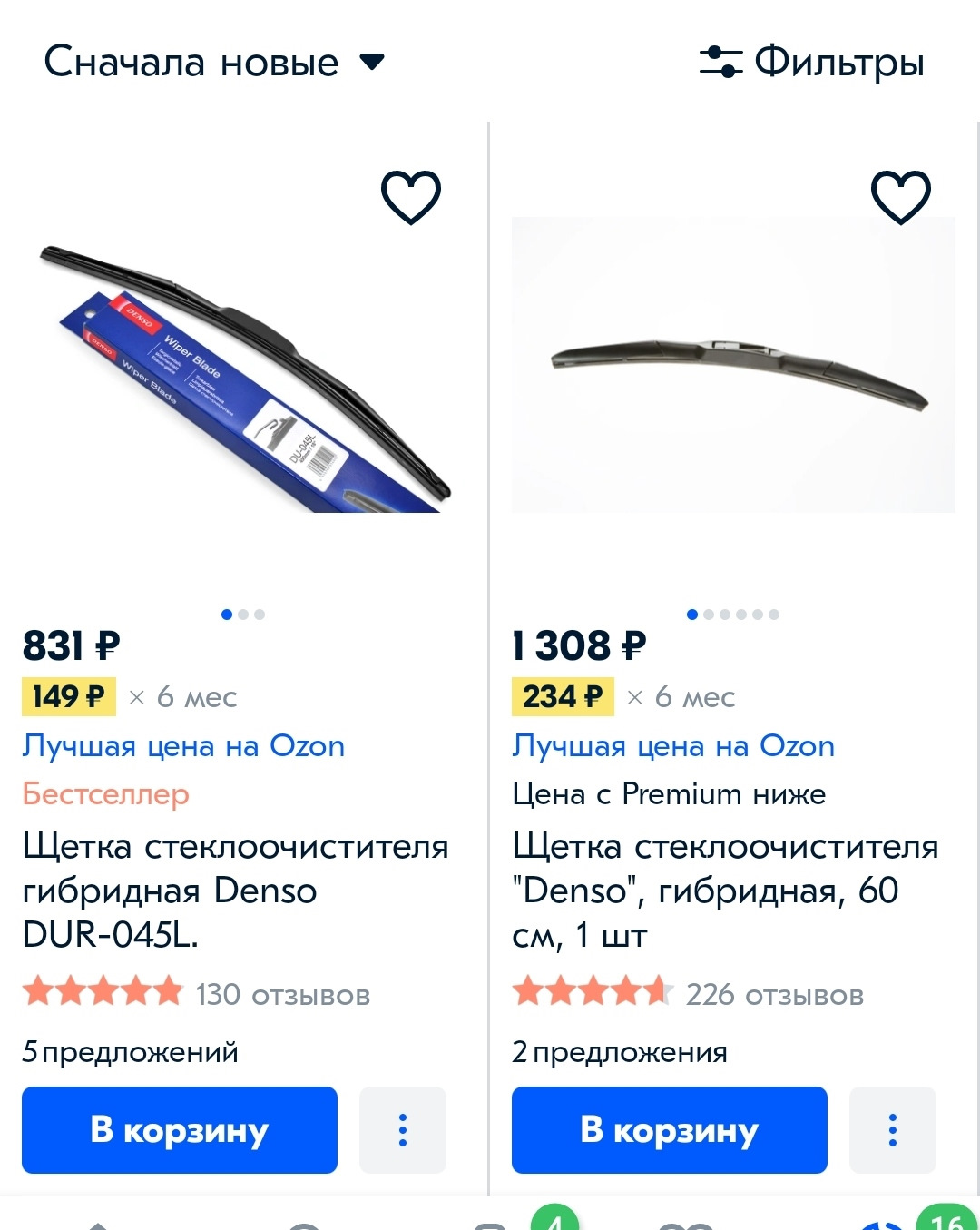Add Denso DUR-045L wiper to favorites
Screen dimensions: 980x1230
tap(410, 196)
